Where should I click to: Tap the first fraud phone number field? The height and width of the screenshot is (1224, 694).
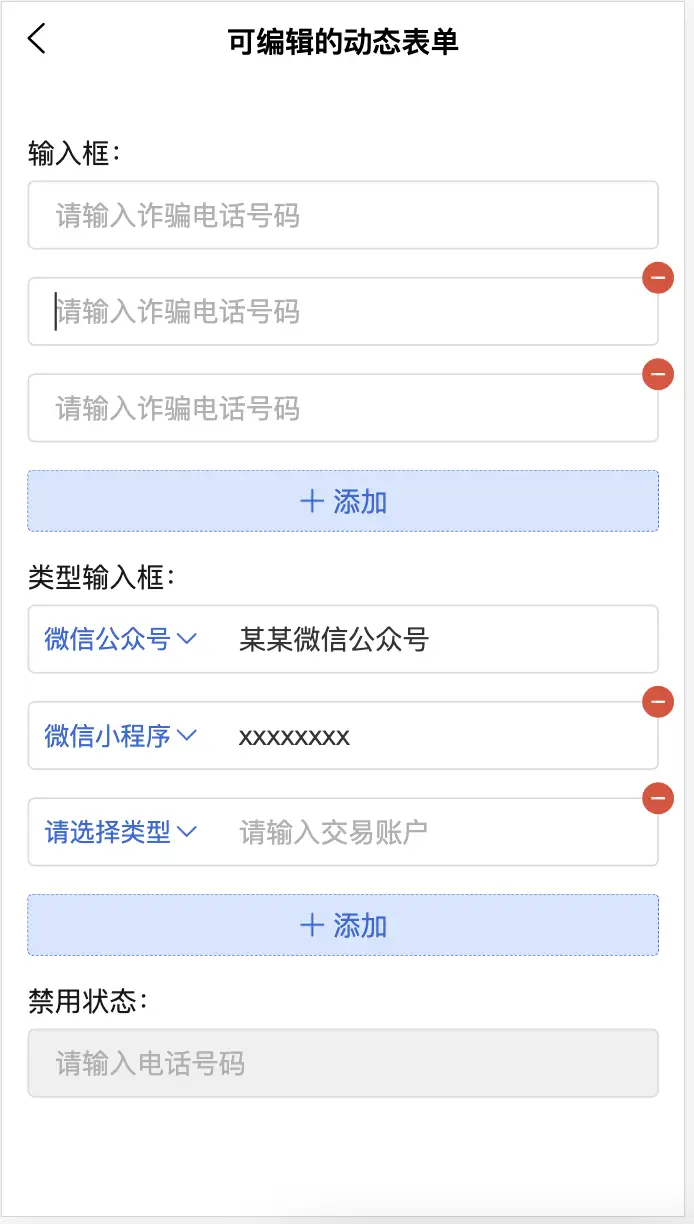click(342, 215)
